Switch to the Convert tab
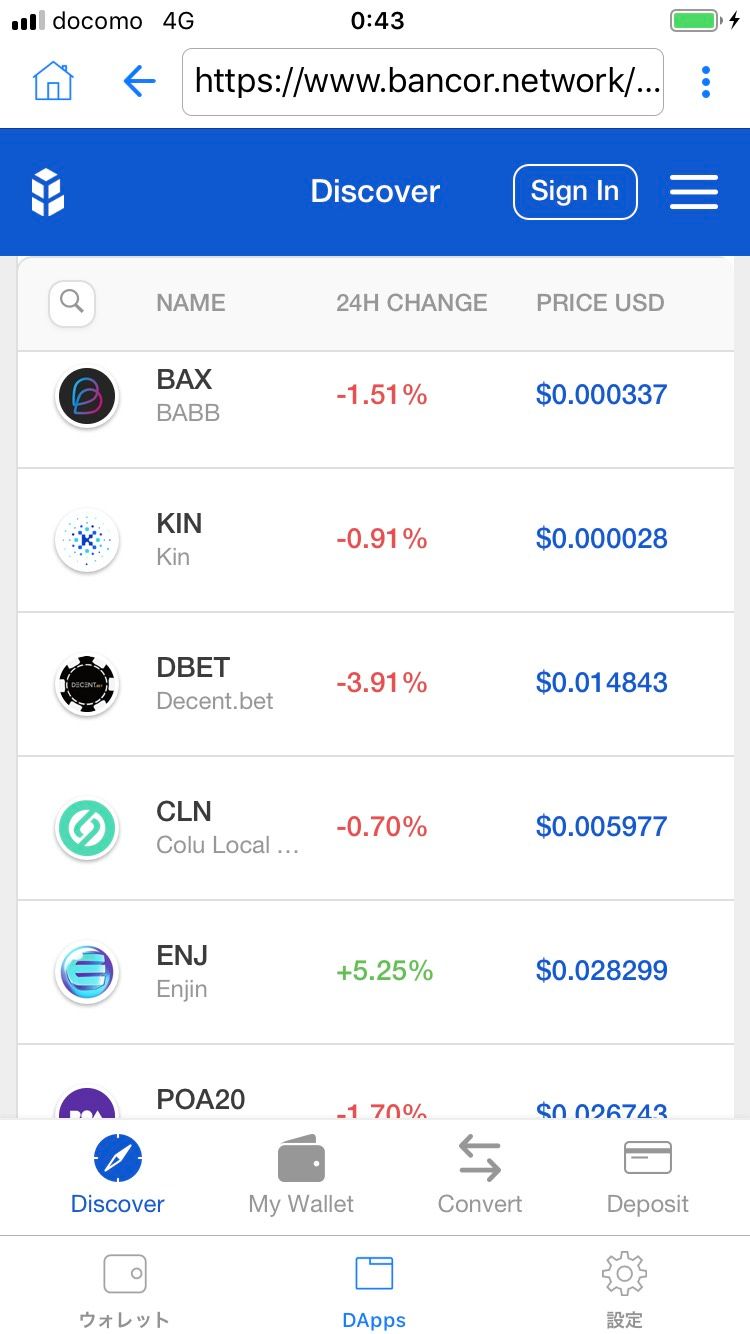The image size is (750, 1334). click(480, 1176)
